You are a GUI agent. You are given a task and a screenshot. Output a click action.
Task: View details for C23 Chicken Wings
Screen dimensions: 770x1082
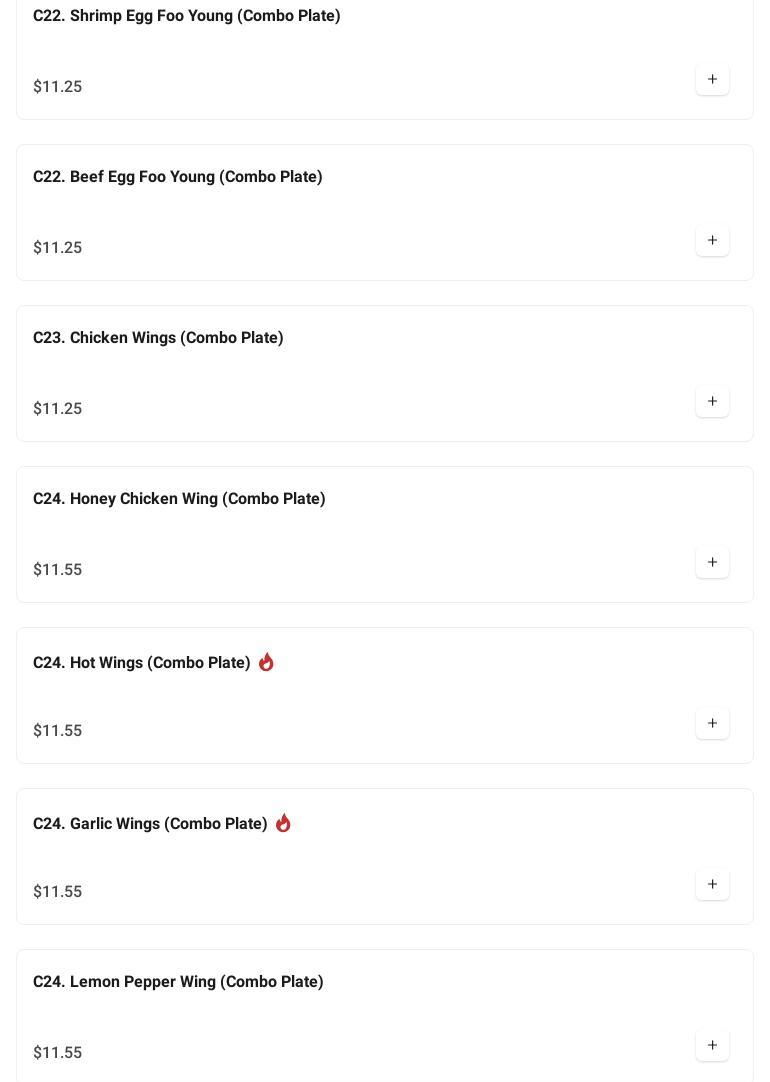158,338
